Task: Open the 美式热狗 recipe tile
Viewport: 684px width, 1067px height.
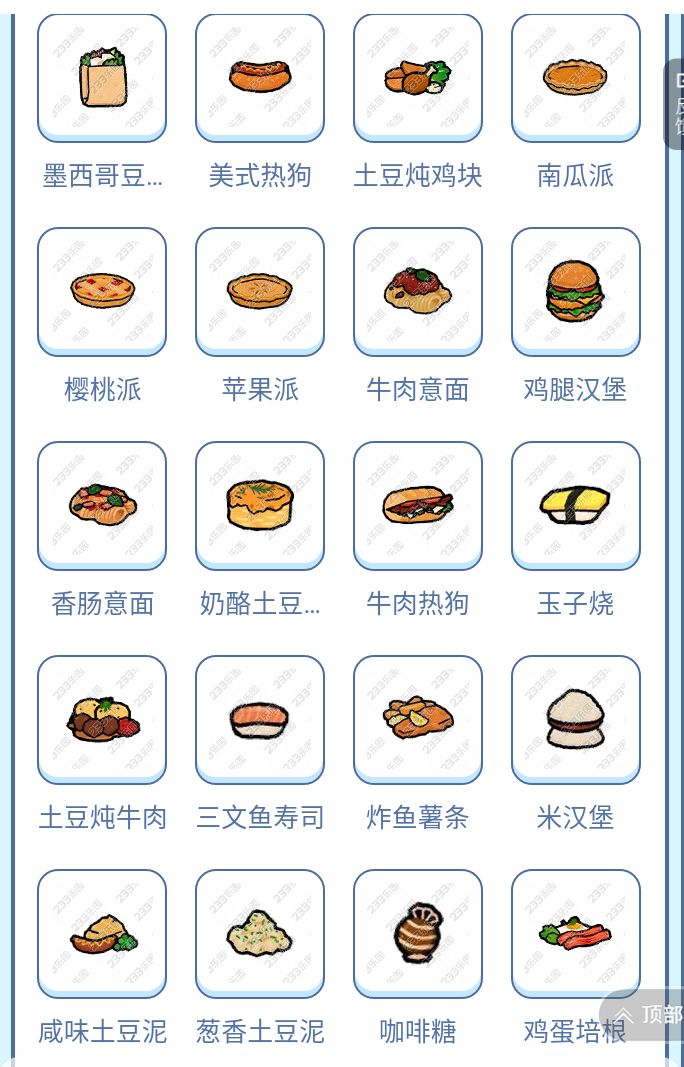Action: pos(260,78)
